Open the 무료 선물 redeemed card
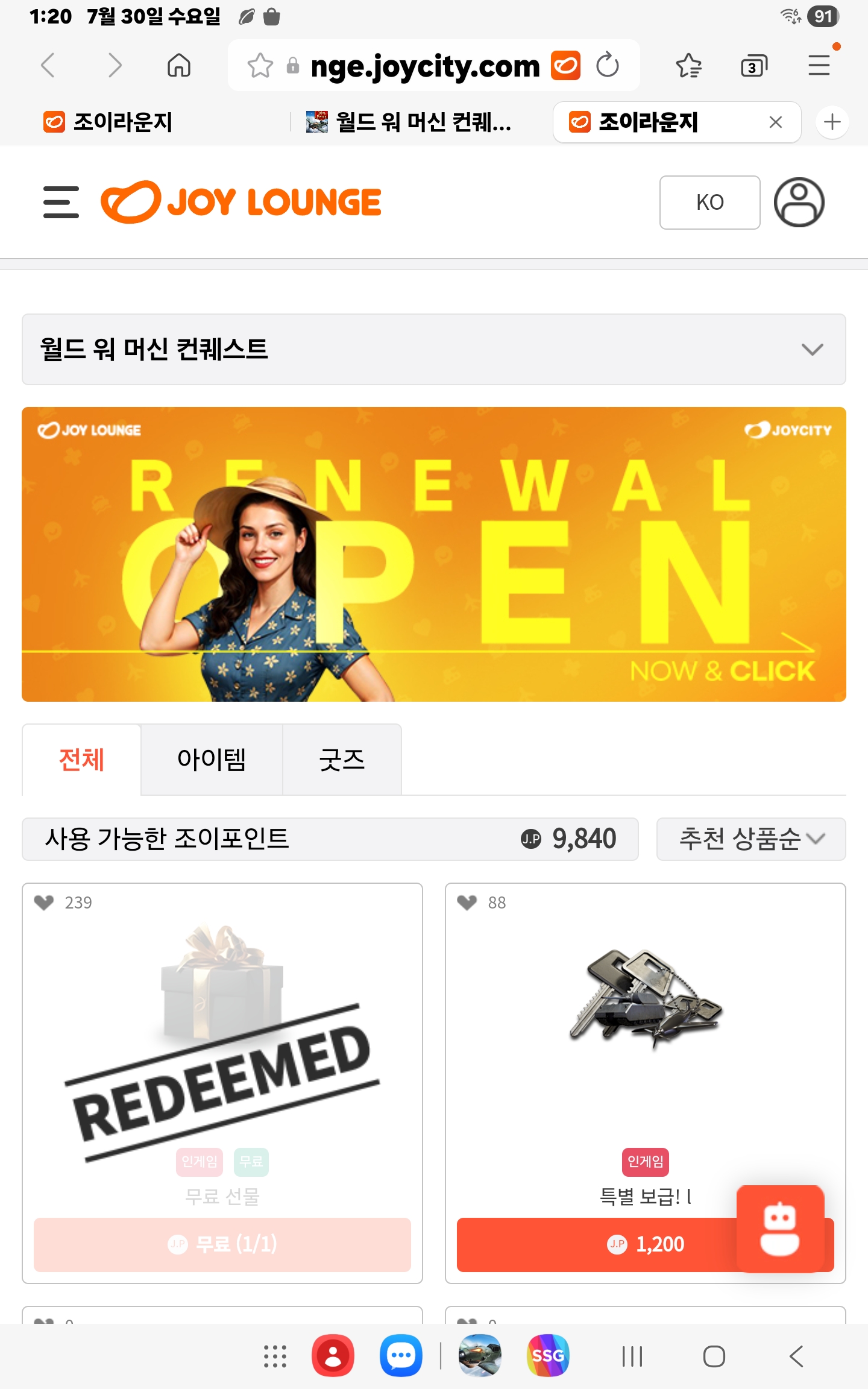The image size is (868, 1389). pos(222,1083)
